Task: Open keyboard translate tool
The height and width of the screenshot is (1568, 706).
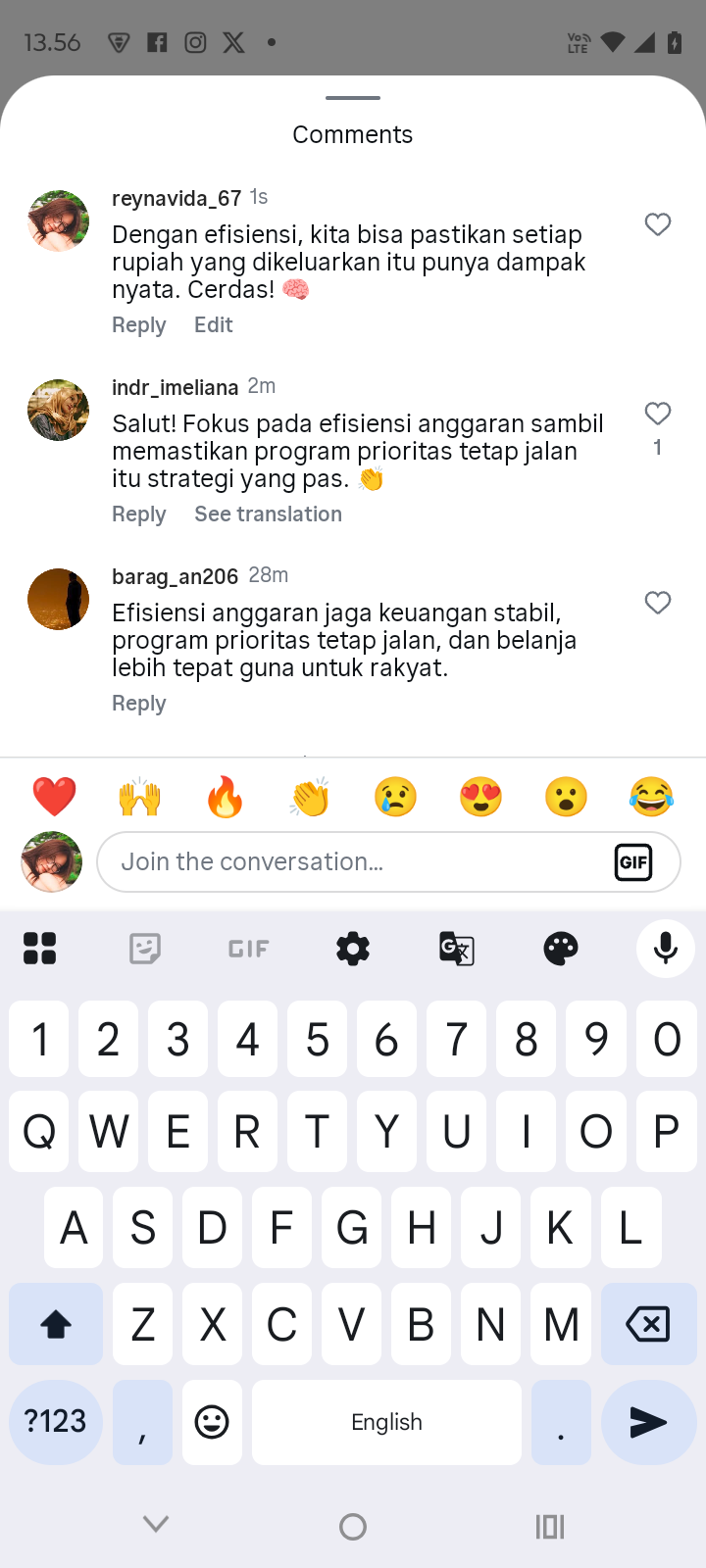Action: pos(457,949)
